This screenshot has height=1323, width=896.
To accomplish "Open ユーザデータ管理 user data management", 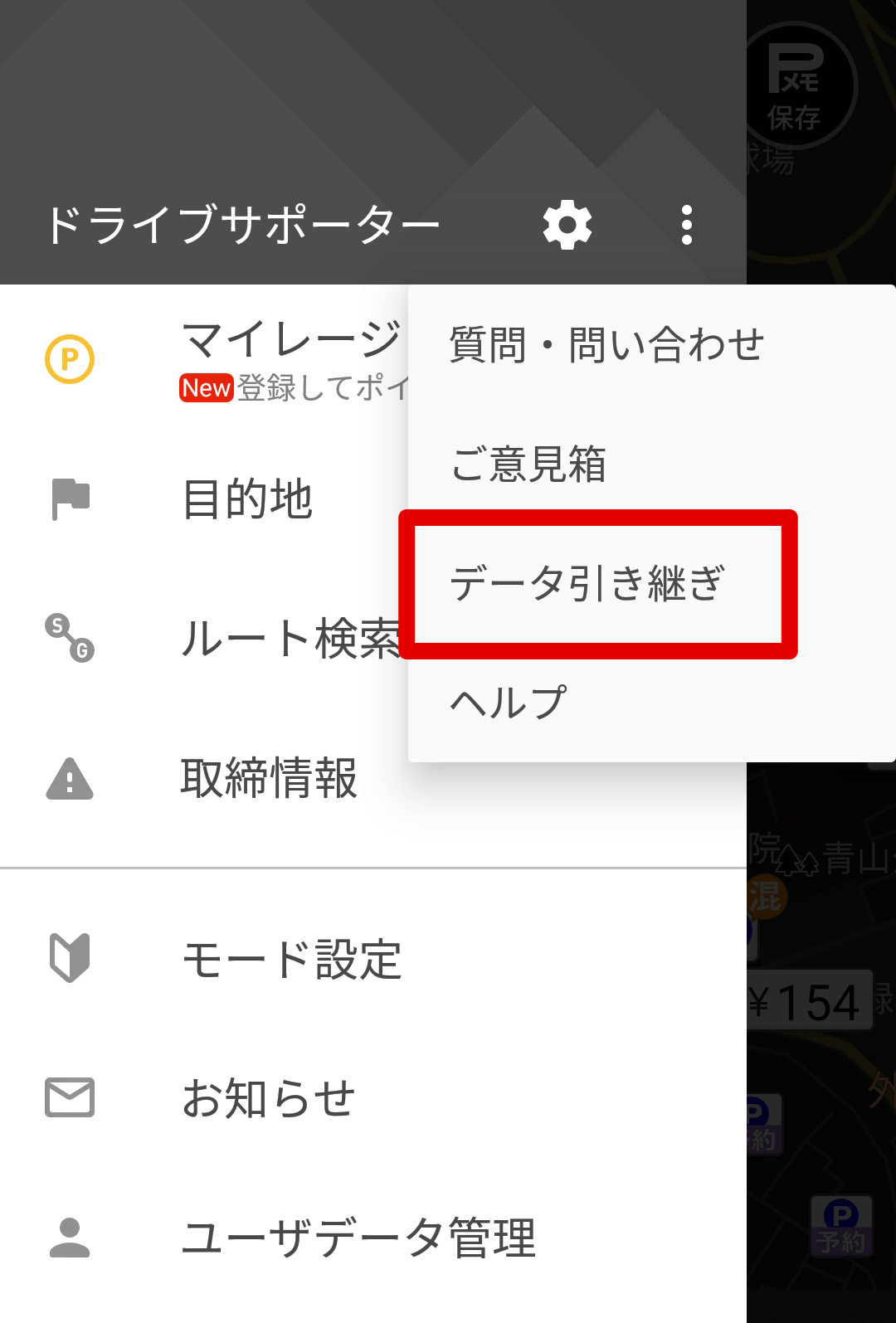I will pos(358,1238).
